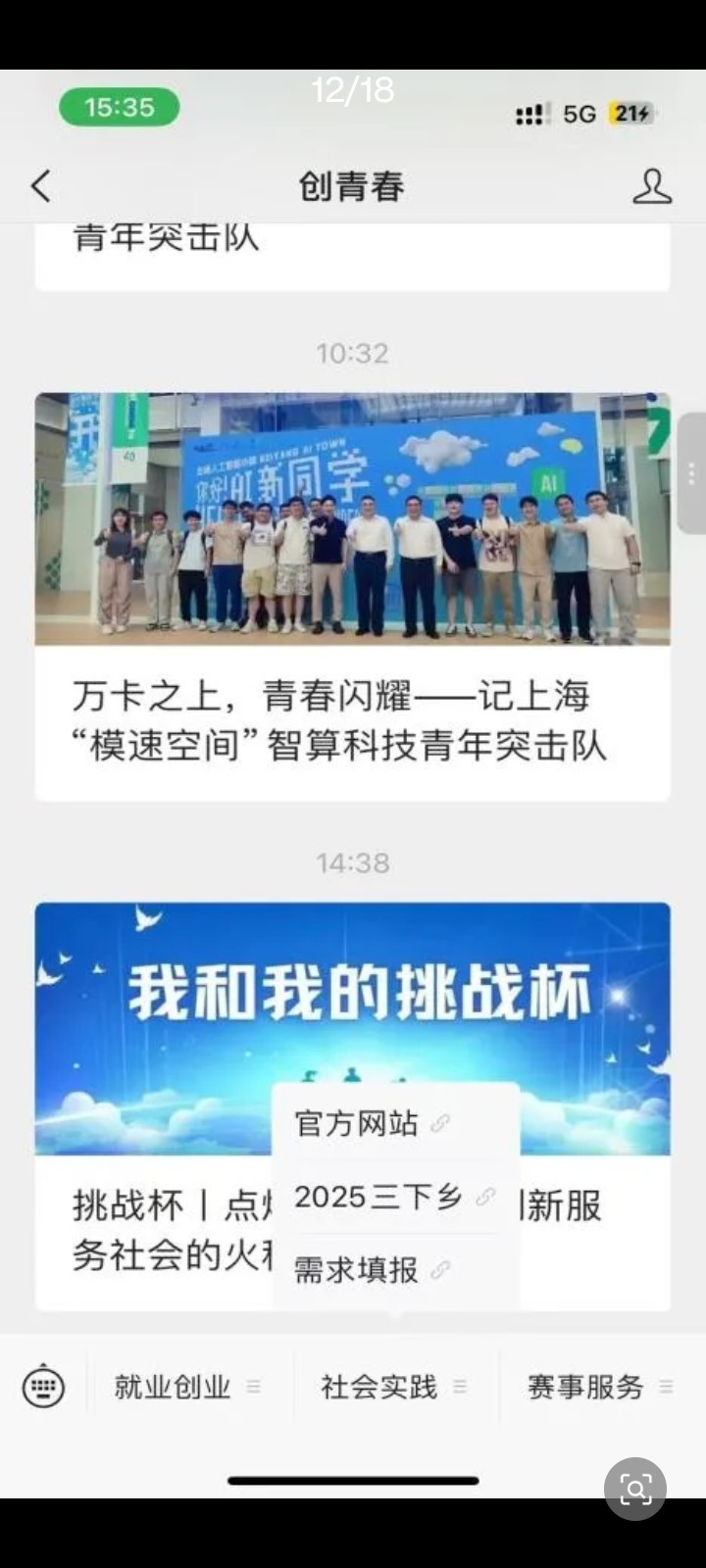
Task: Open the side handle with three dots
Action: click(691, 473)
